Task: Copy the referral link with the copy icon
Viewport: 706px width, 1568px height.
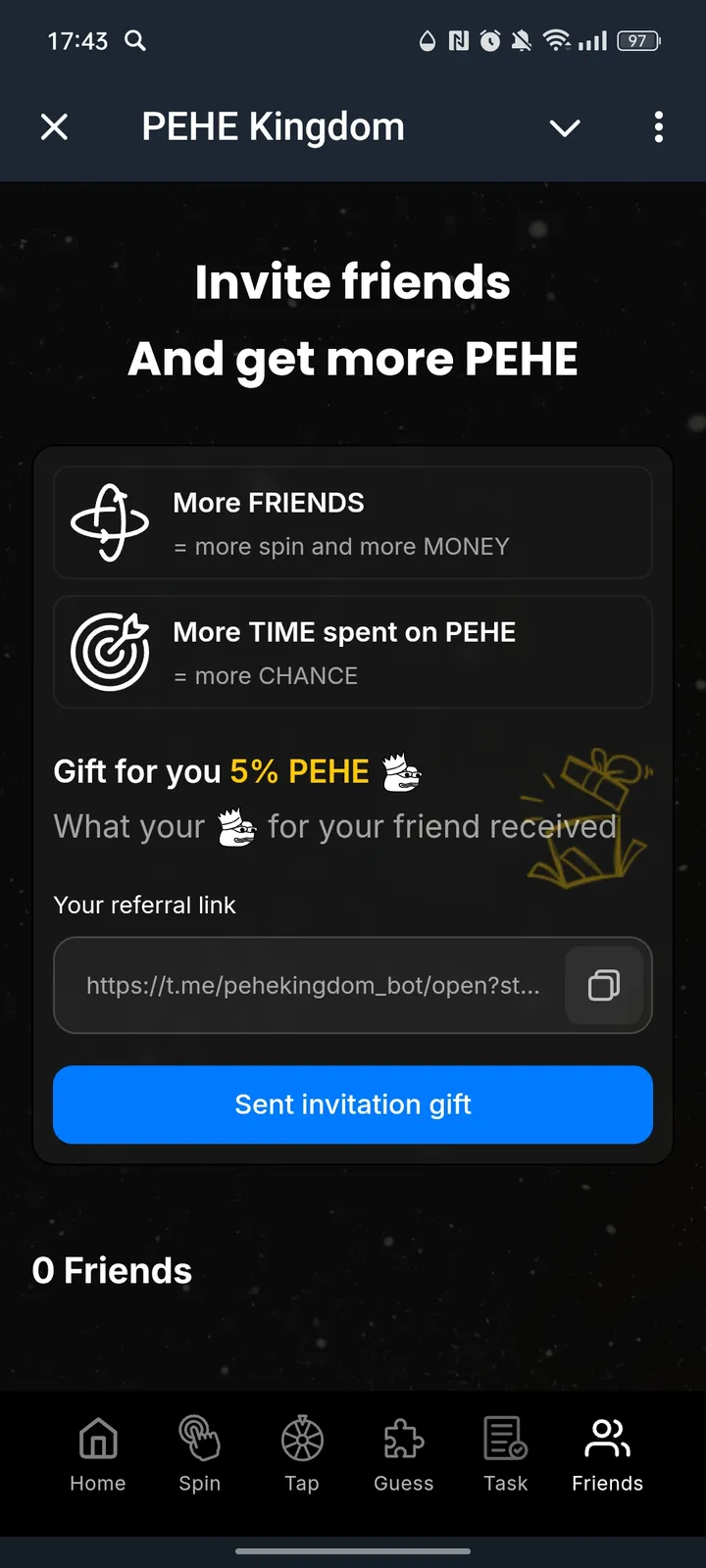Action: click(604, 986)
